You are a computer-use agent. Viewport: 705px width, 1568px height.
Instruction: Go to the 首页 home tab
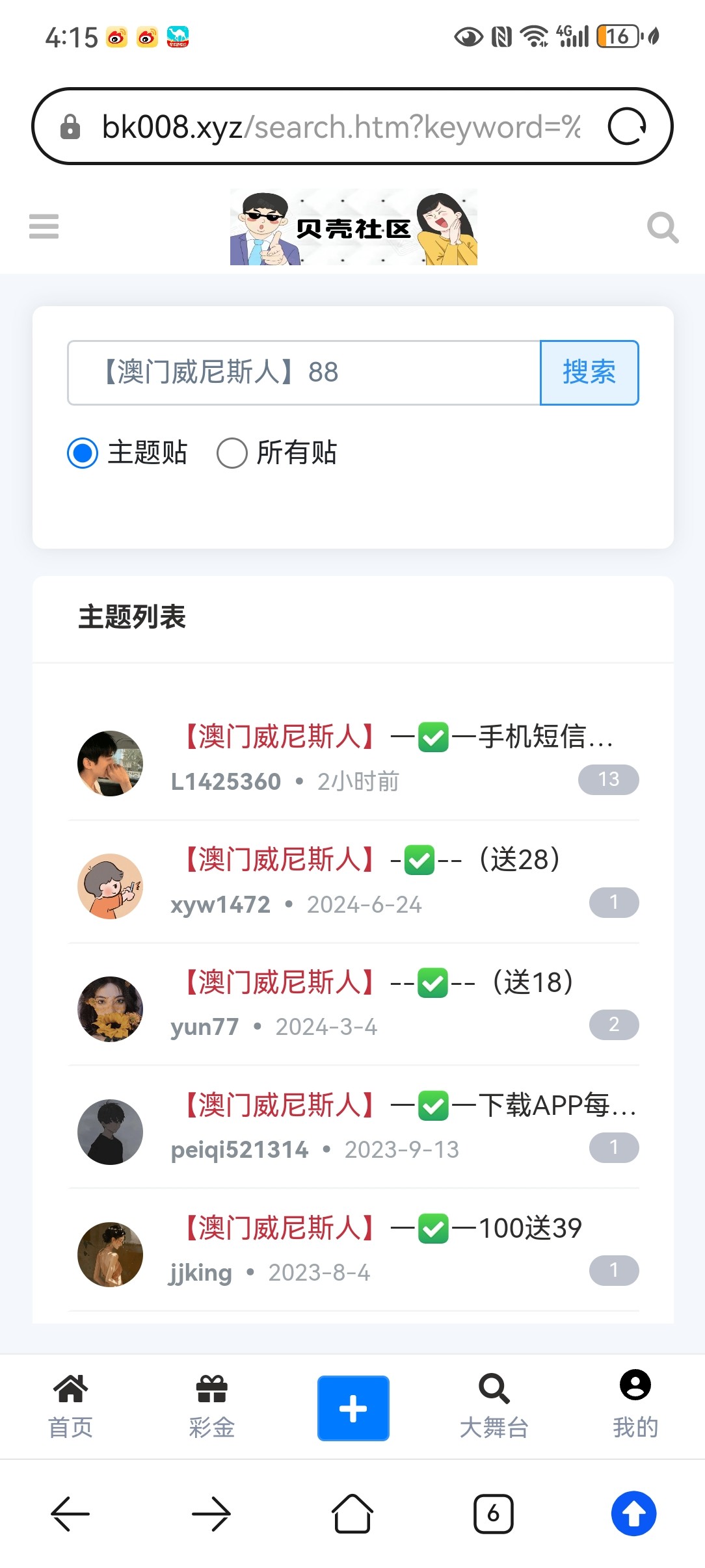coord(70,1407)
